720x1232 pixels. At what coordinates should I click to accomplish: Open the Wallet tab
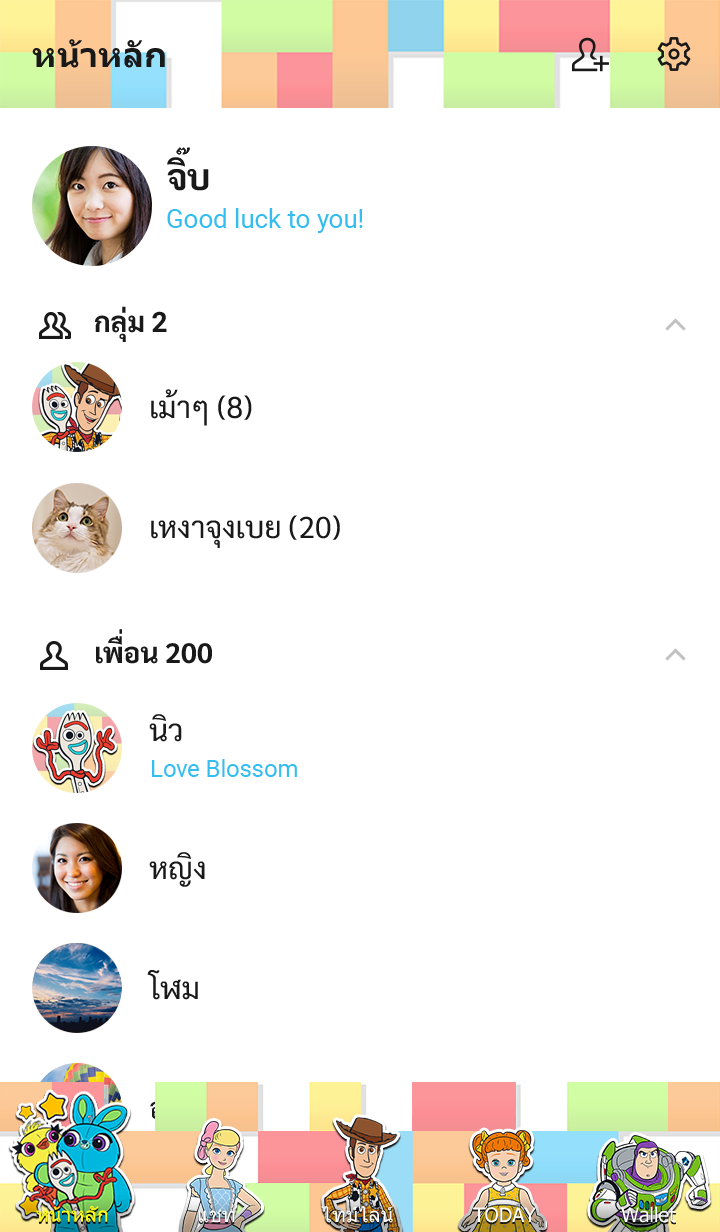click(648, 1178)
